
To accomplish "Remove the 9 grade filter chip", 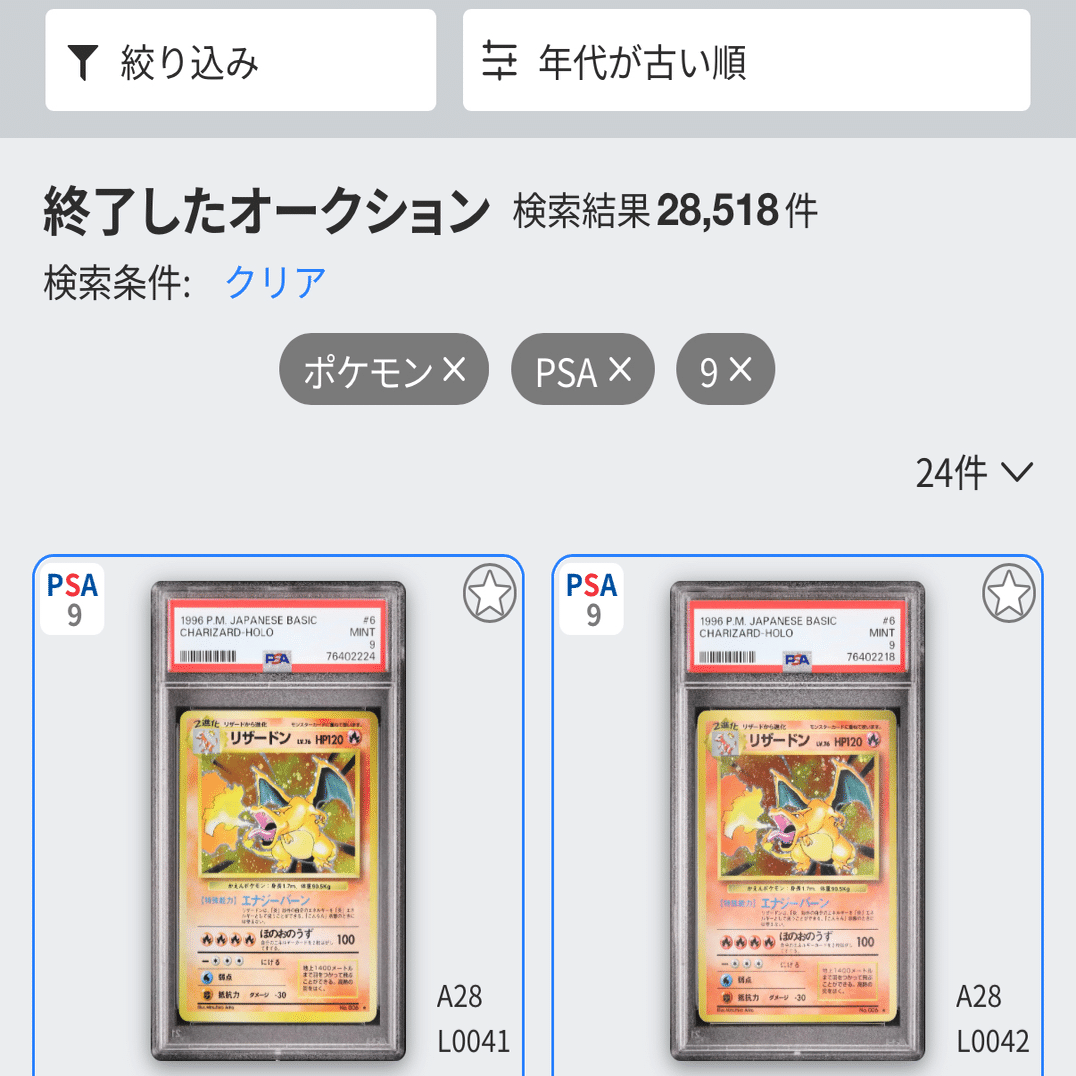I will click(741, 370).
